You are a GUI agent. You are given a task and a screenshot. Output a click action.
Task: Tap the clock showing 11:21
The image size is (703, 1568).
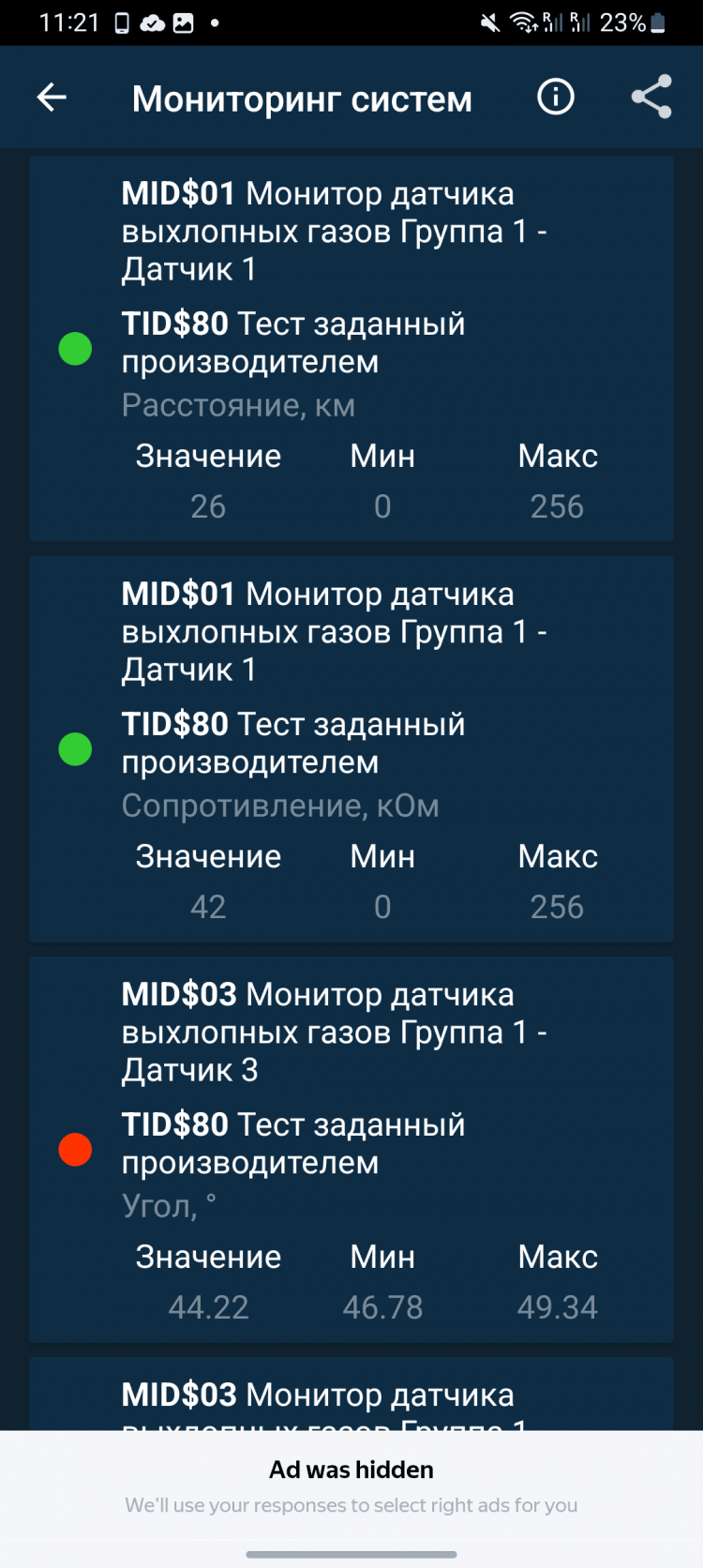click(70, 22)
